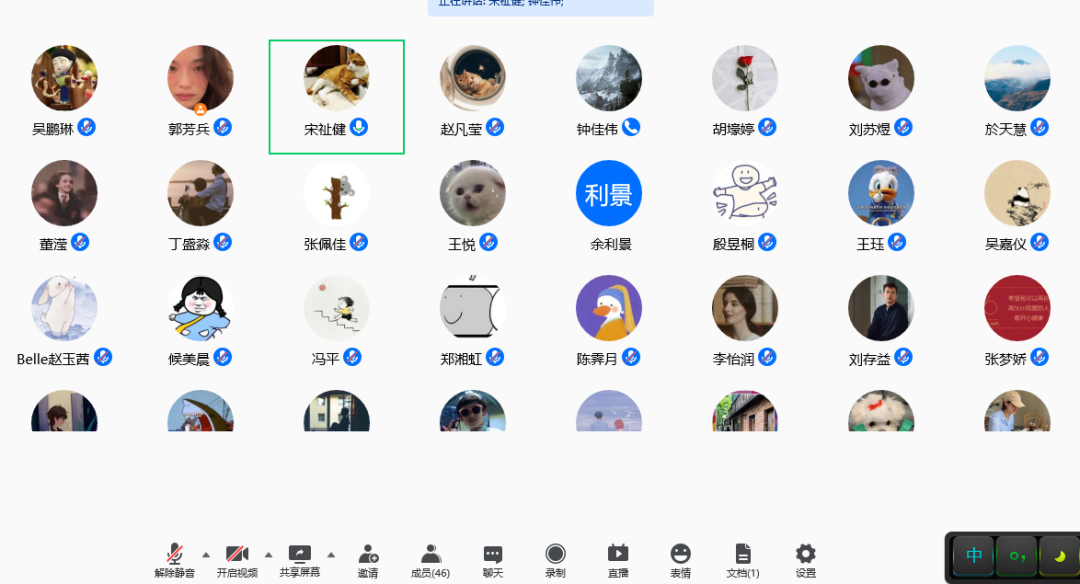Screen dimensions: 1080x584
Task: Unmute microphone with 解除静音
Action: [x=174, y=560]
